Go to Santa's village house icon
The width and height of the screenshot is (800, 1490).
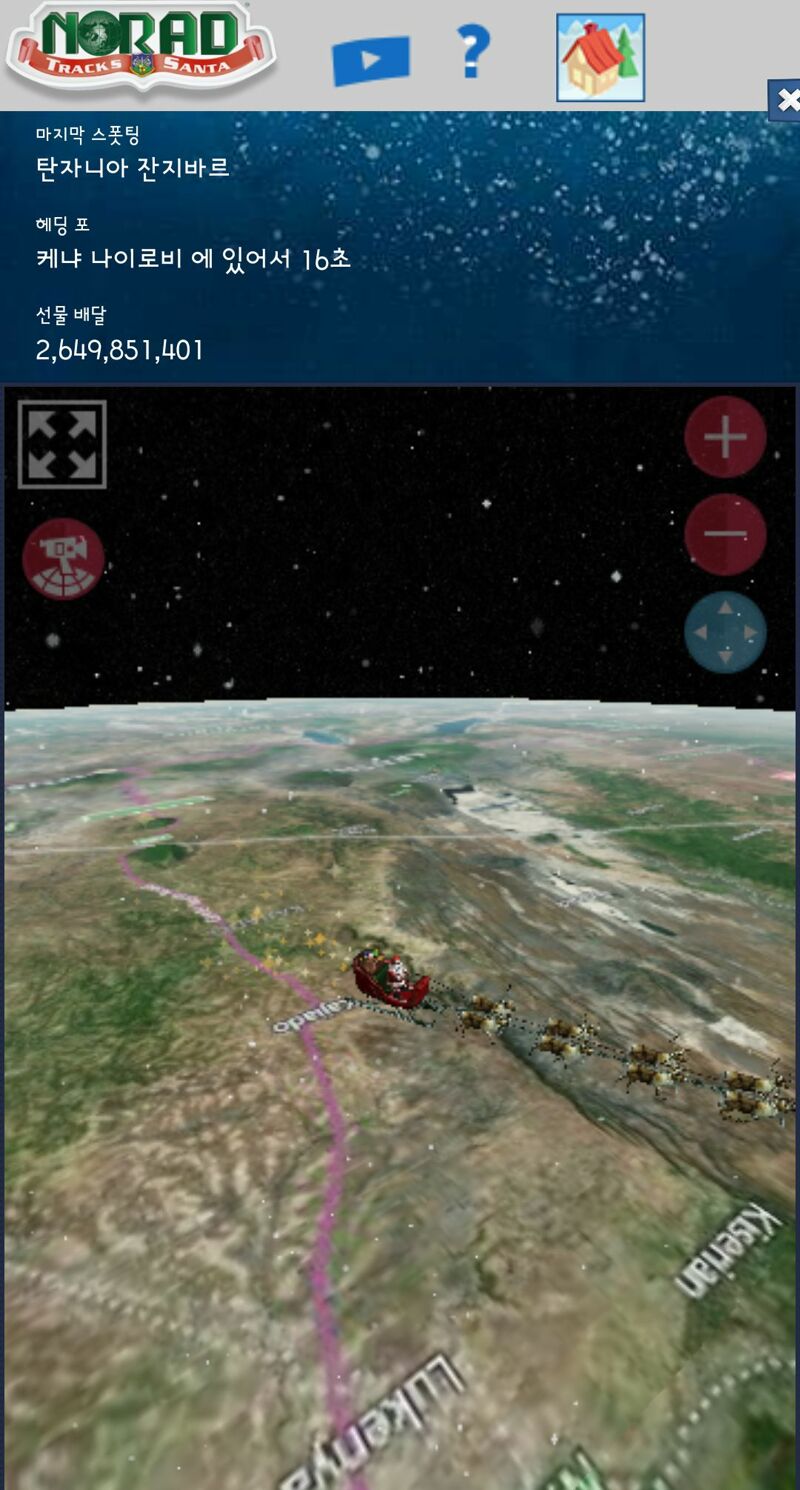pyautogui.click(x=600, y=58)
